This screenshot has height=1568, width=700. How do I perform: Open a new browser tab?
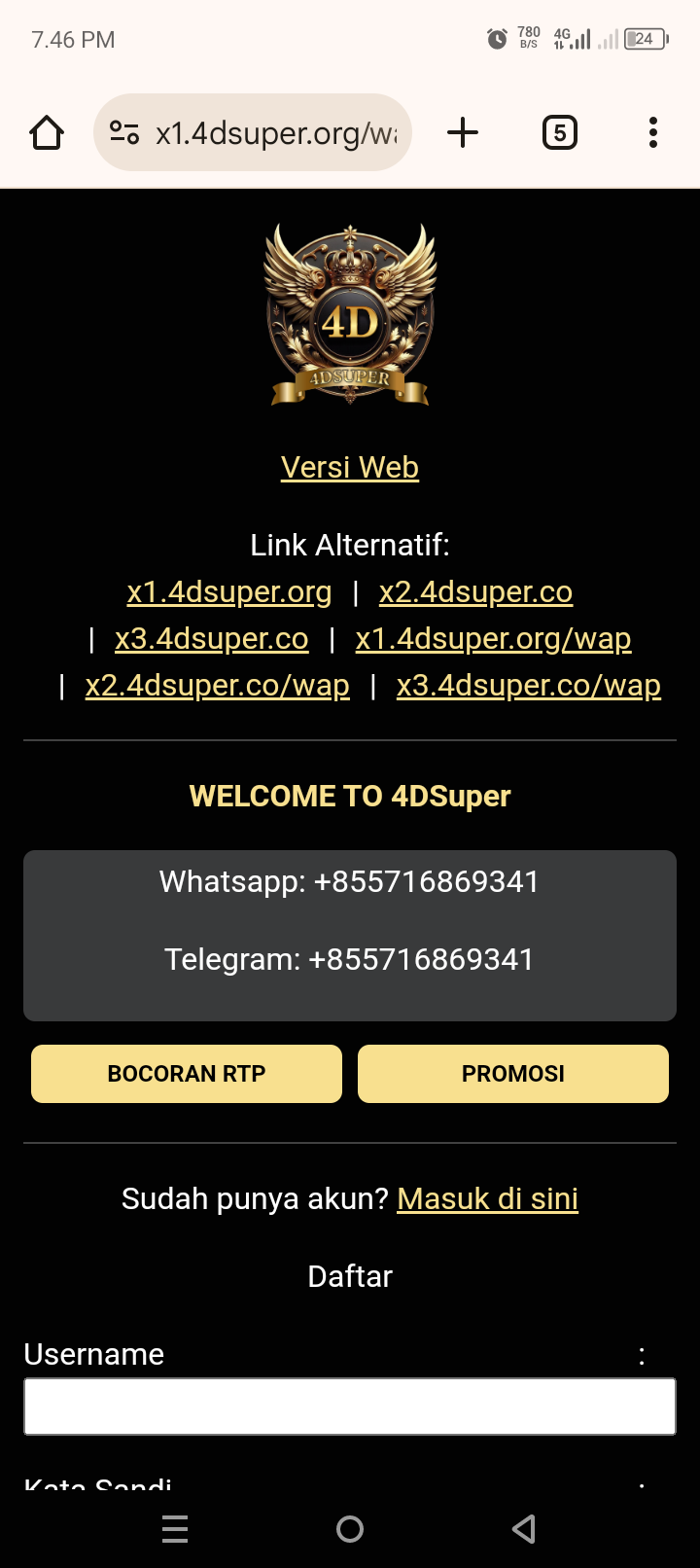click(x=463, y=132)
